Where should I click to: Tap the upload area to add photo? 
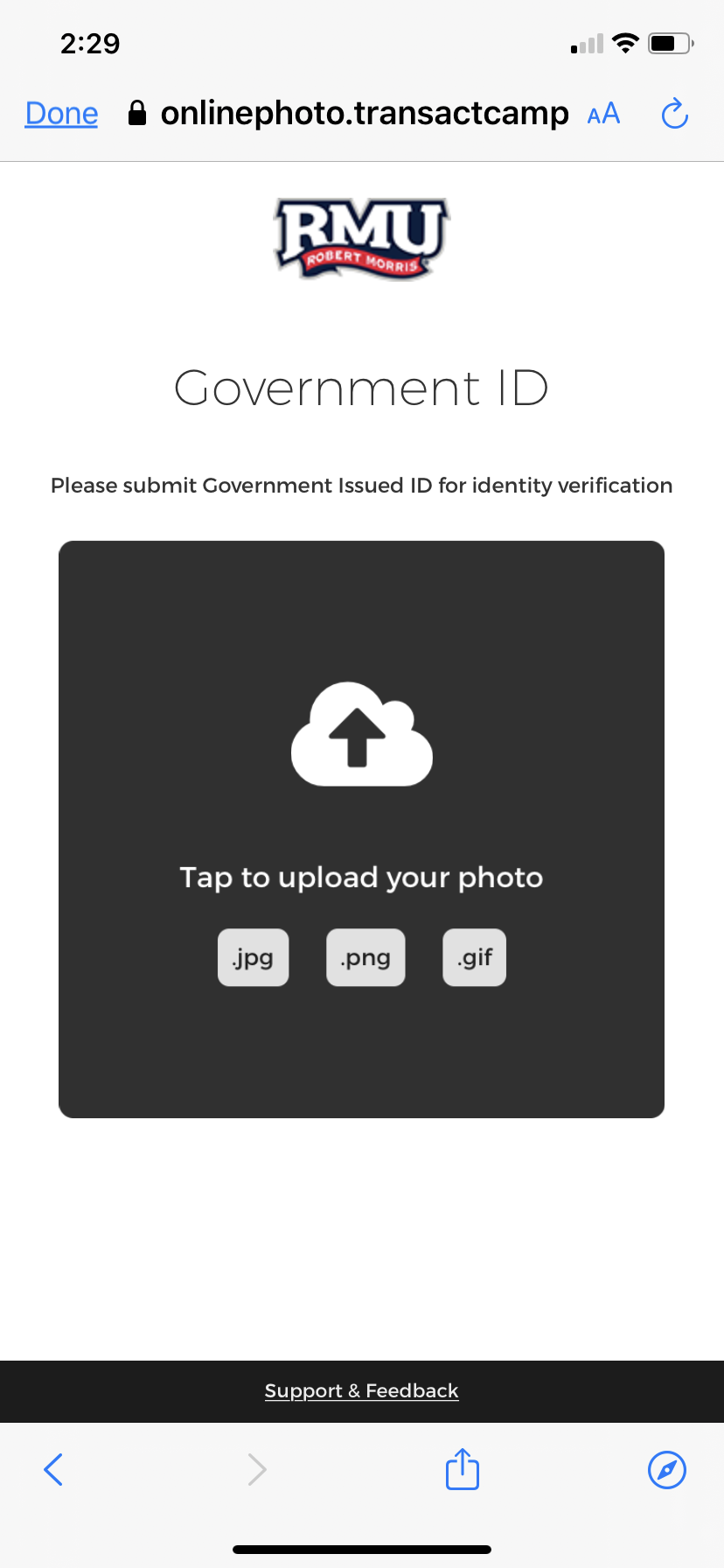[361, 829]
